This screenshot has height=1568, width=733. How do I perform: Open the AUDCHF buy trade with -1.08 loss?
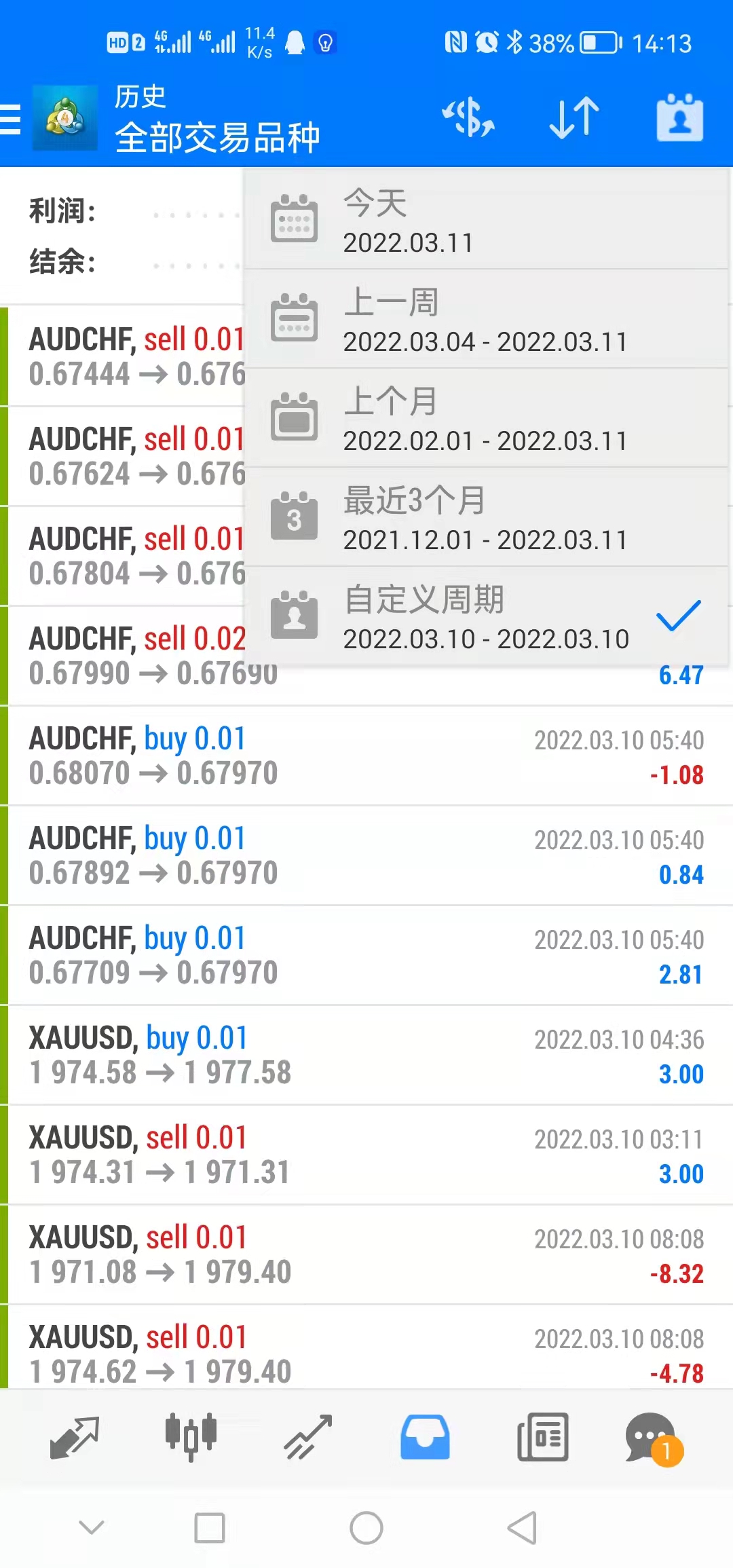366,756
